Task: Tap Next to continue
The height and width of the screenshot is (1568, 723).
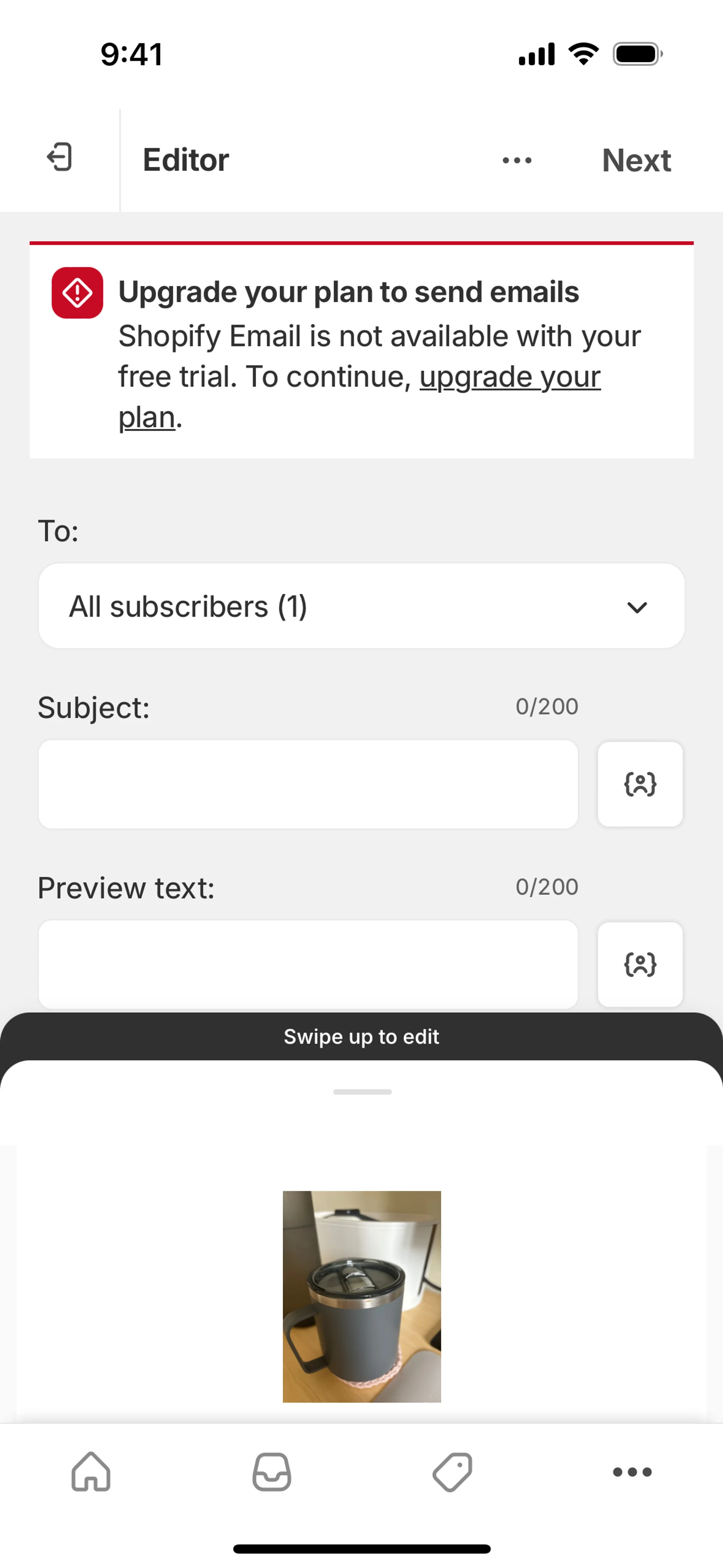Action: (x=636, y=160)
